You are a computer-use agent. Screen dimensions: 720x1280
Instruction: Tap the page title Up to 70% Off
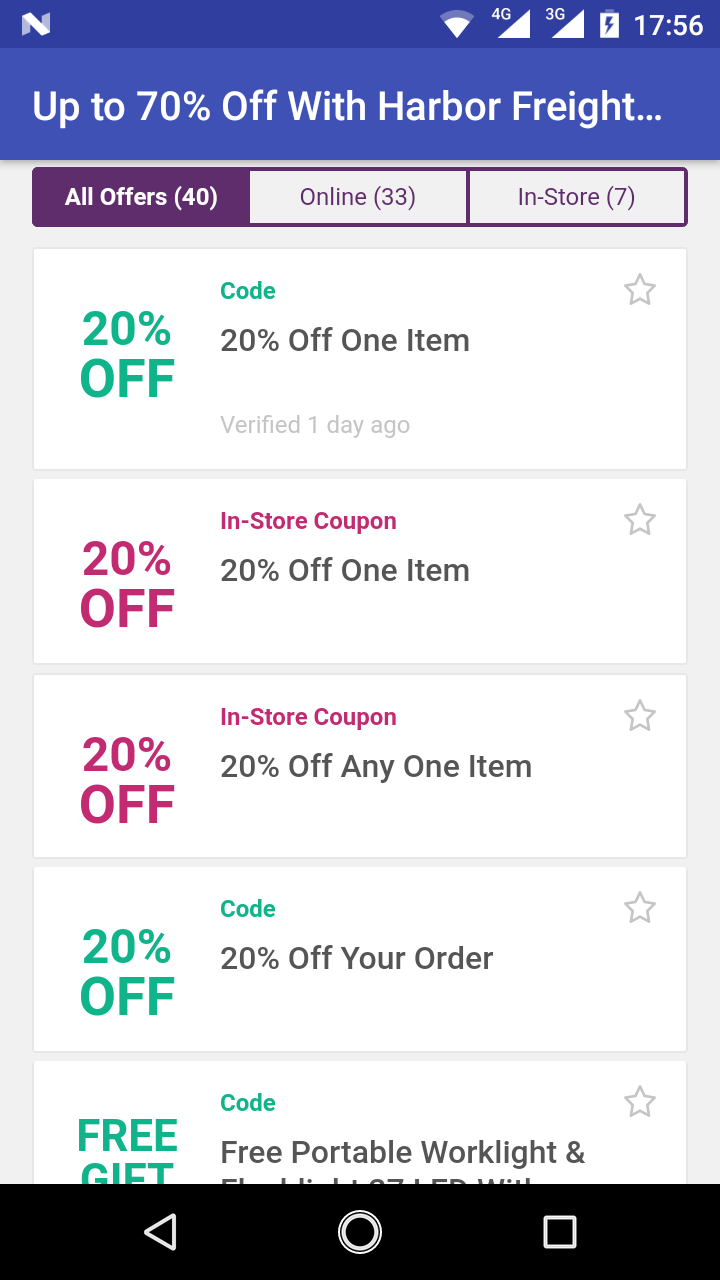tap(348, 105)
